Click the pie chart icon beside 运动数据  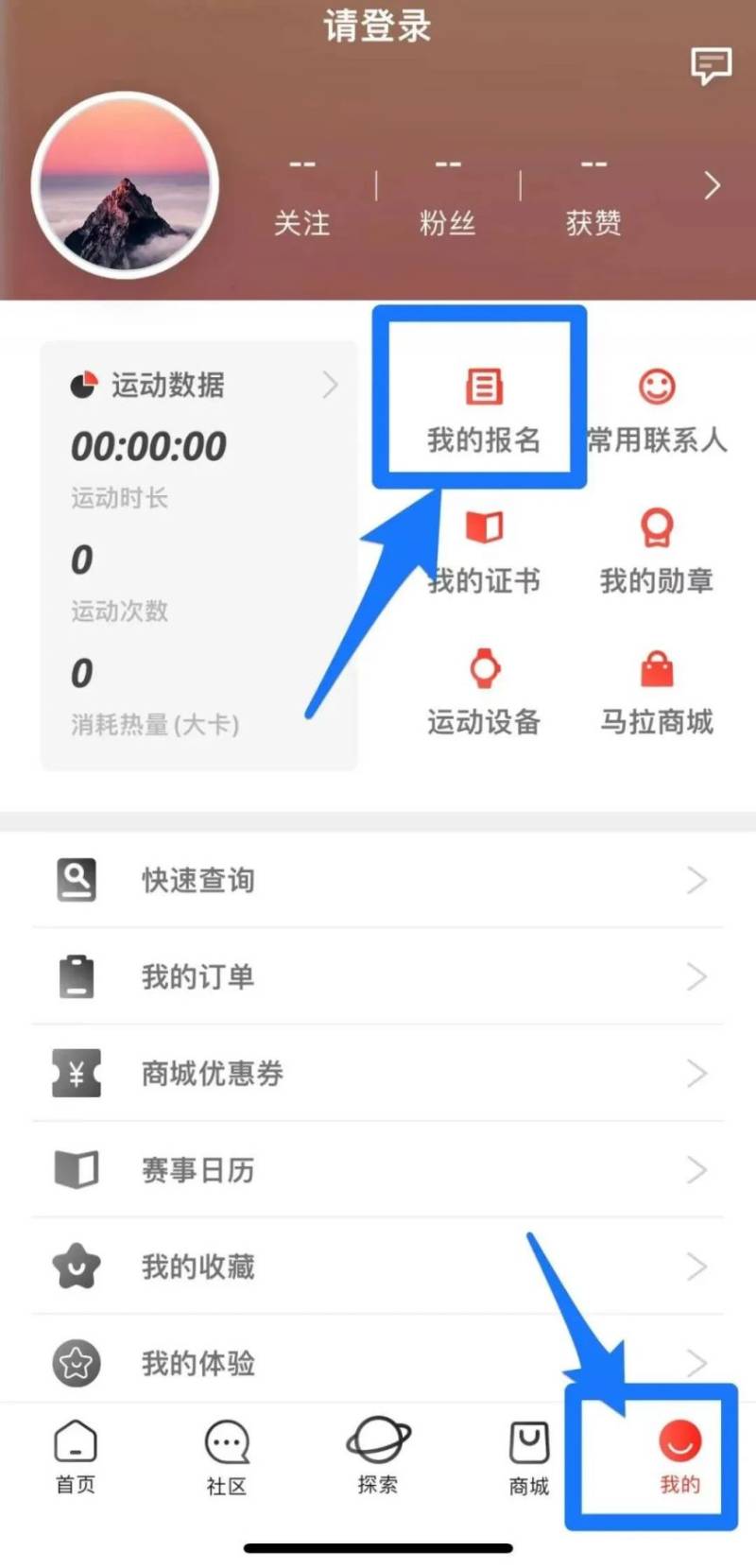click(83, 384)
